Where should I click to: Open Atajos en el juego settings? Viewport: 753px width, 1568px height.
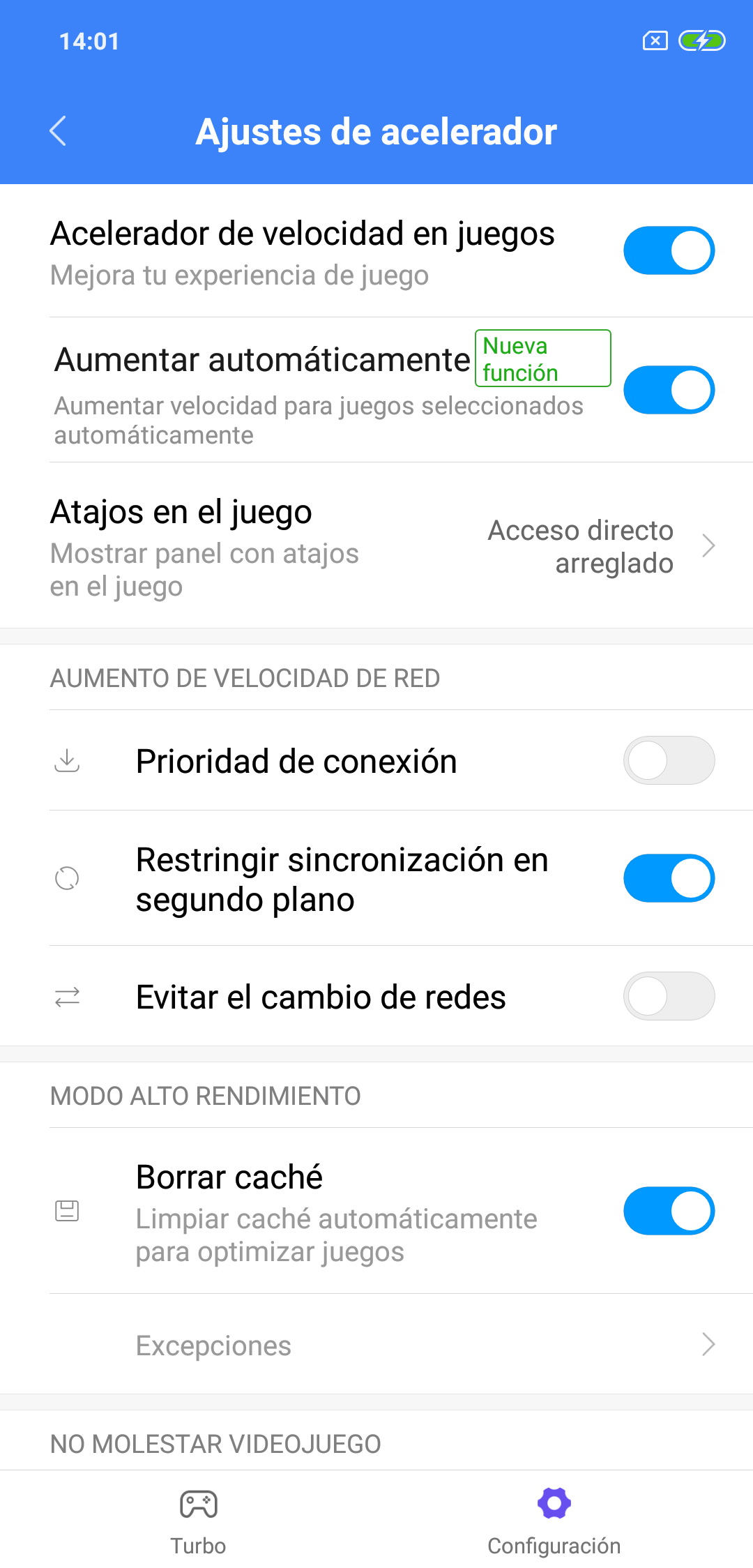376,545
